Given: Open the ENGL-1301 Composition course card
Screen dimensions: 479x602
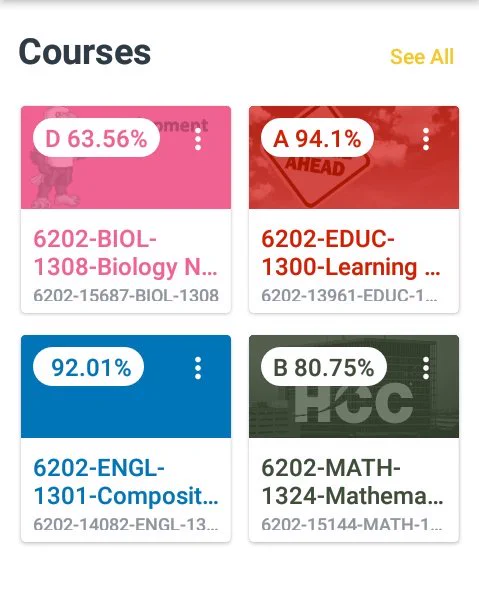Looking at the screenshot, I should pyautogui.click(x=126, y=438).
